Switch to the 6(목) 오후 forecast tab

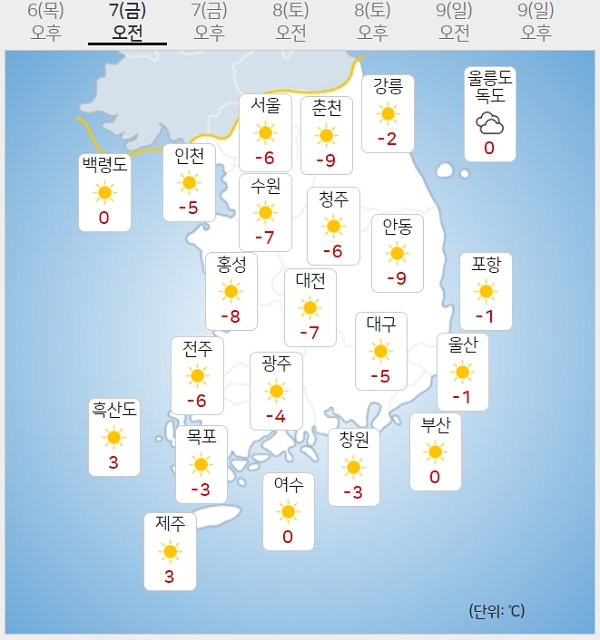45,21
